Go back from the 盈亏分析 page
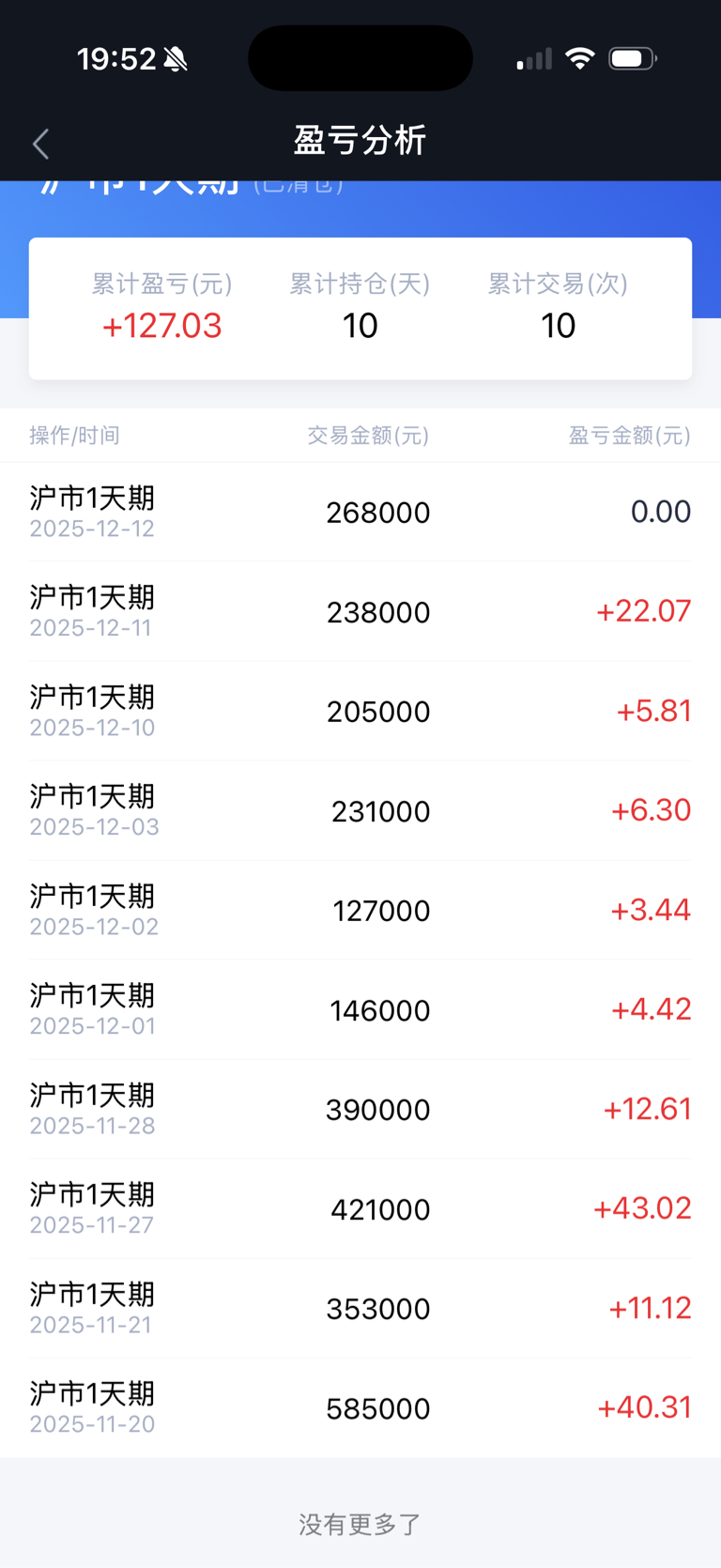 click(x=40, y=144)
